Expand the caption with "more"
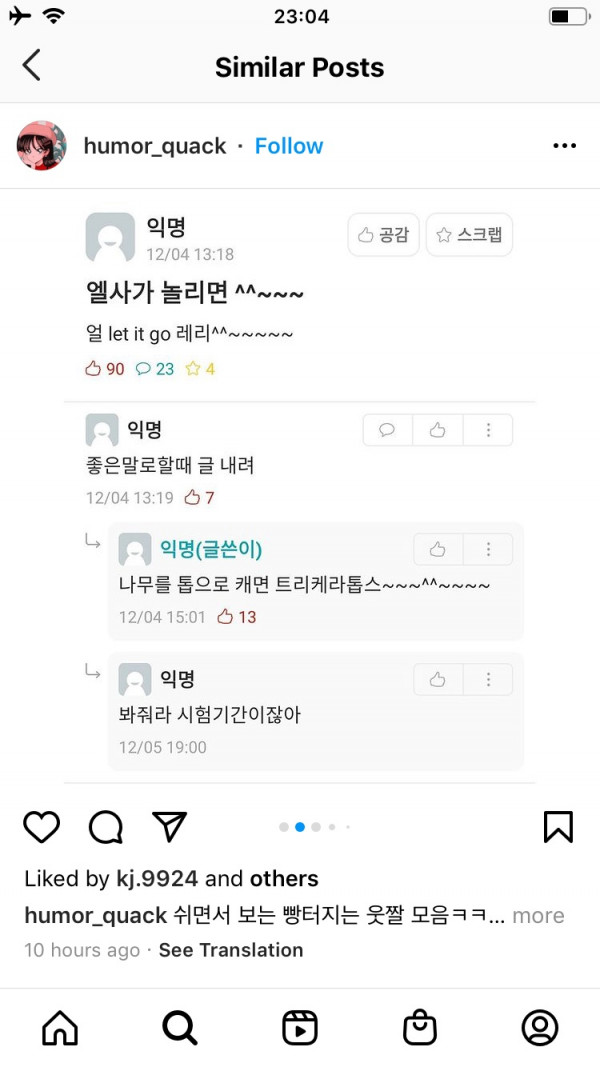This screenshot has height=1067, width=600. point(538,916)
